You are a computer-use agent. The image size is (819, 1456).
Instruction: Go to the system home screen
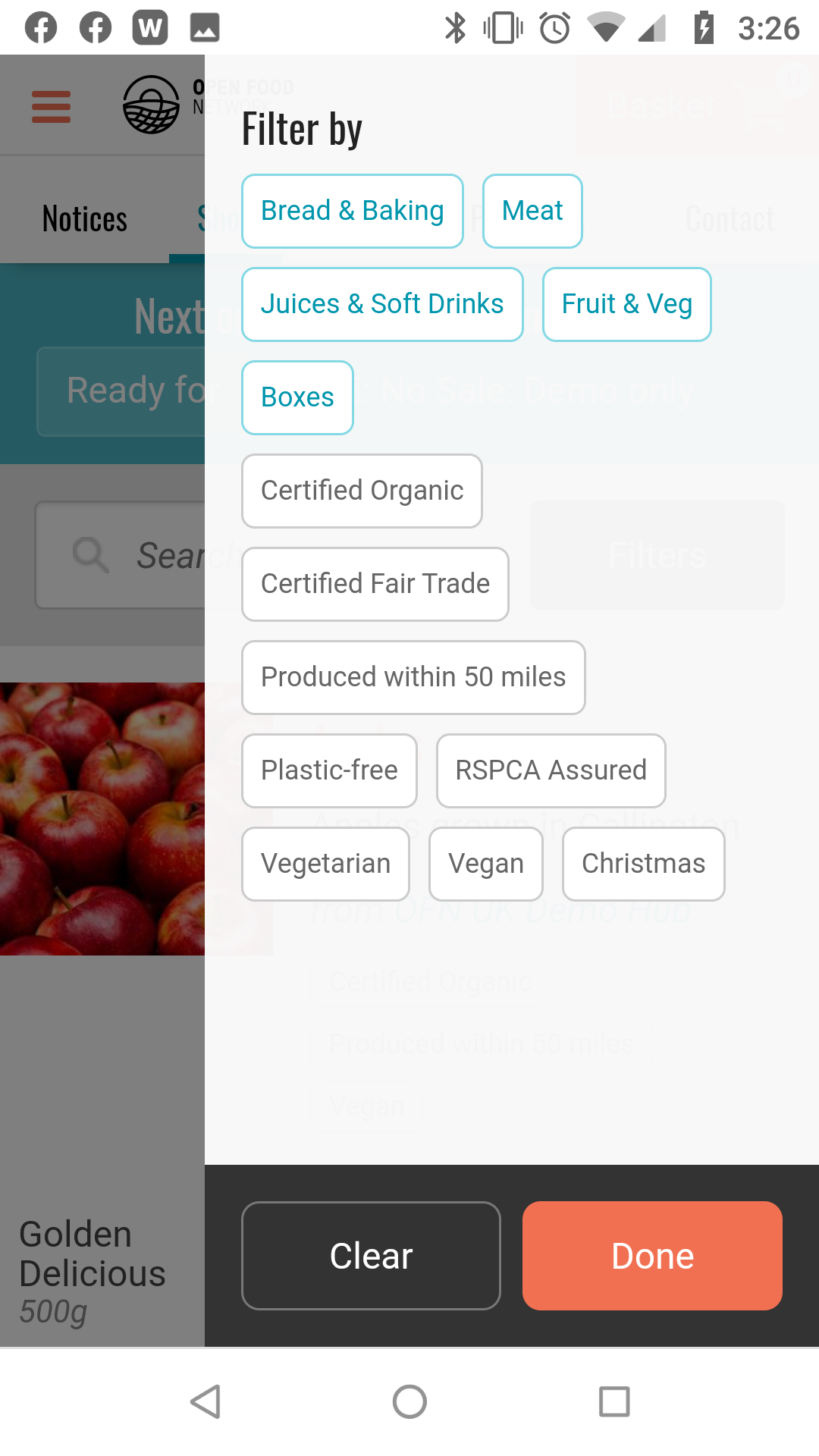click(409, 1401)
